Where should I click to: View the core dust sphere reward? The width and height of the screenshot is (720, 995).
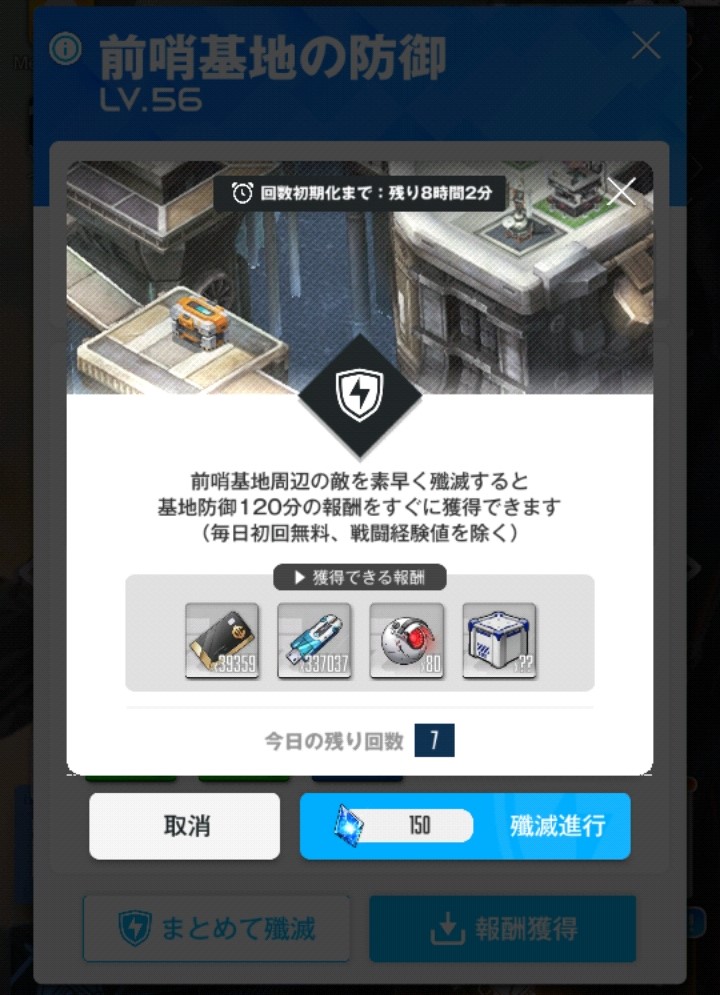407,640
